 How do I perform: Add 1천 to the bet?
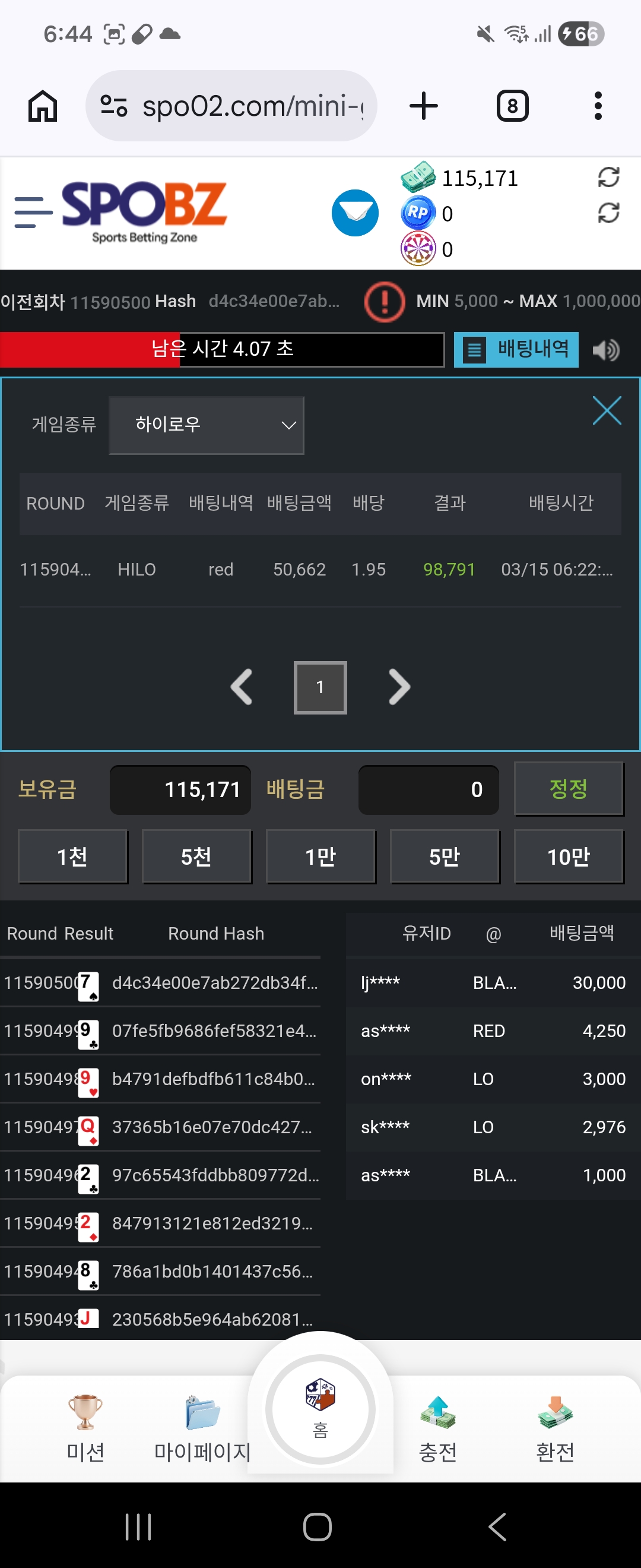coord(72,856)
